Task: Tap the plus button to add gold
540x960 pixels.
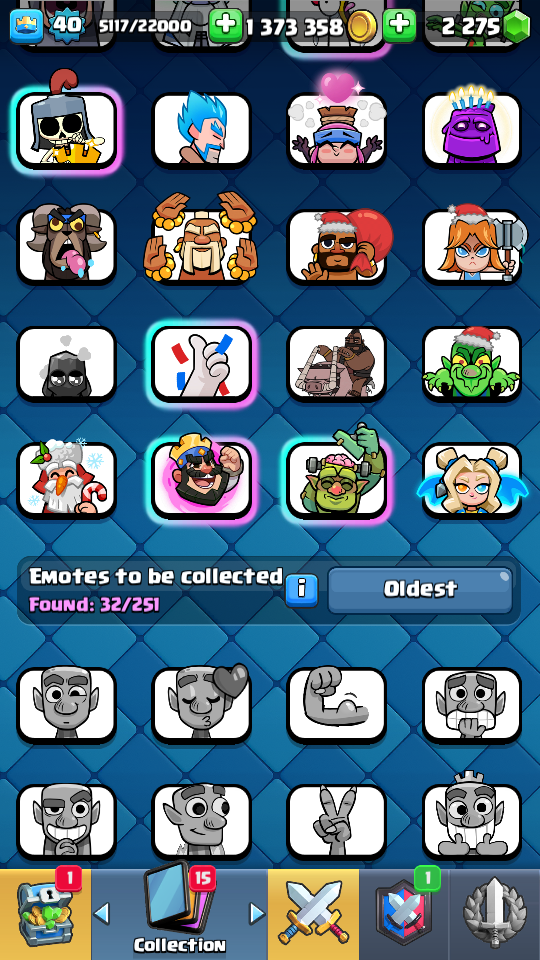Action: [225, 26]
